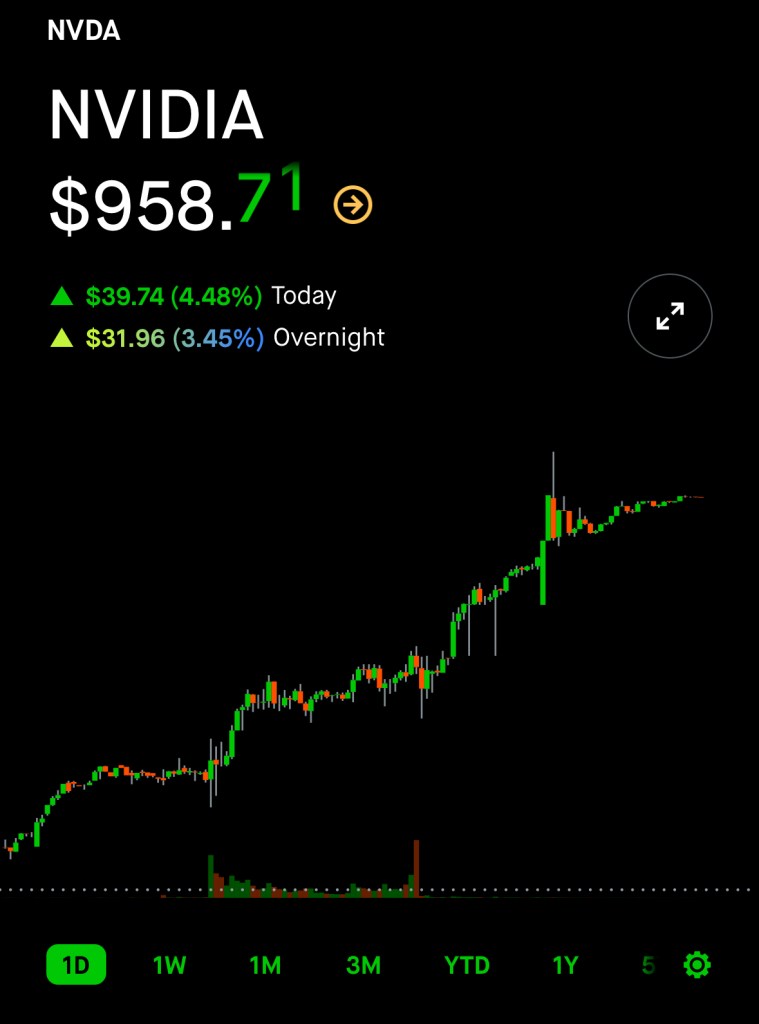The height and width of the screenshot is (1024, 759).
Task: Expand the chart to full screen
Action: point(669,317)
